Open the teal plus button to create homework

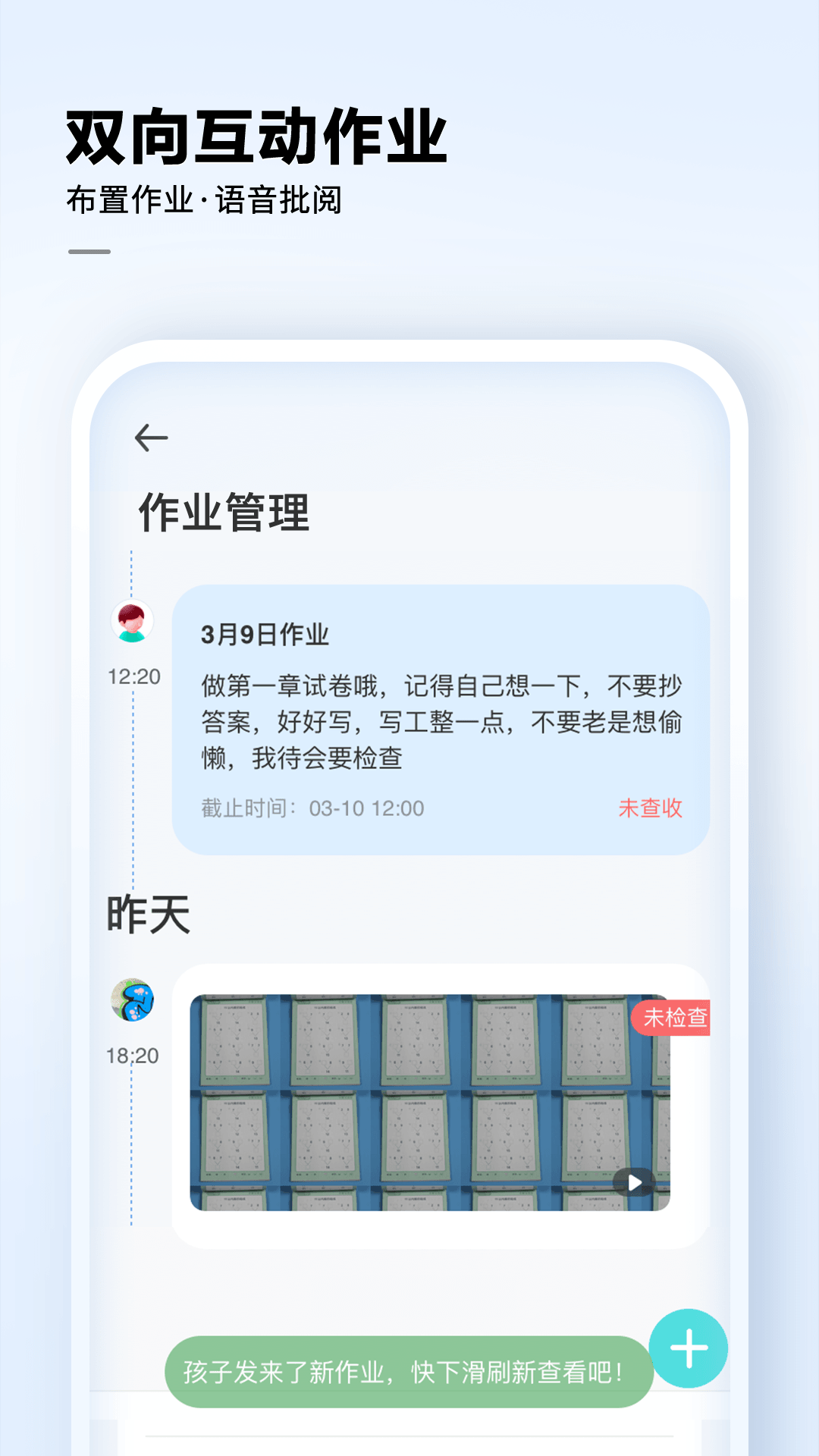pyautogui.click(x=689, y=1346)
